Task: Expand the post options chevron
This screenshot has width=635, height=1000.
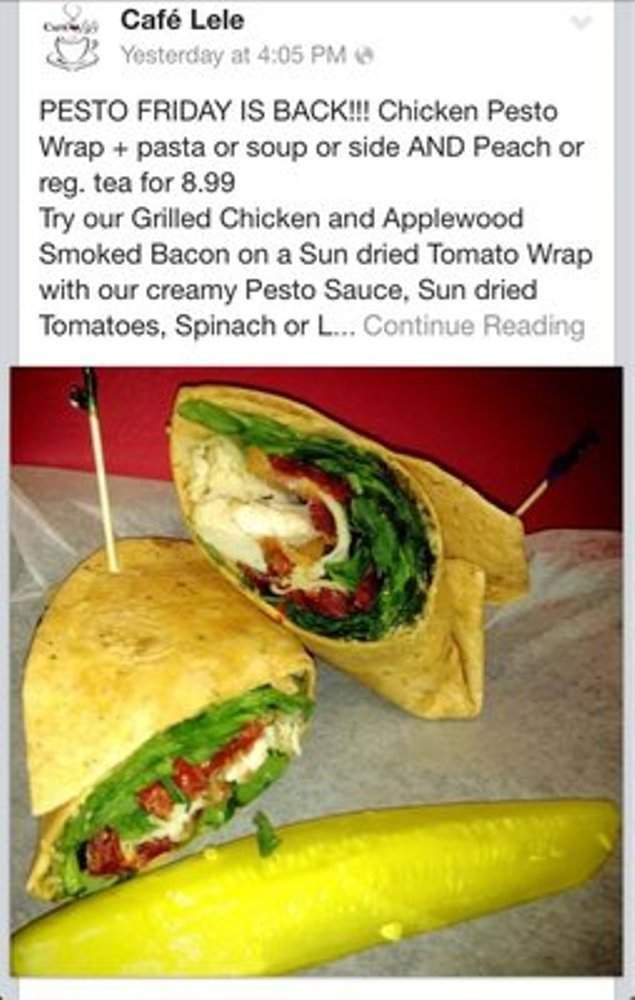Action: 581,22
